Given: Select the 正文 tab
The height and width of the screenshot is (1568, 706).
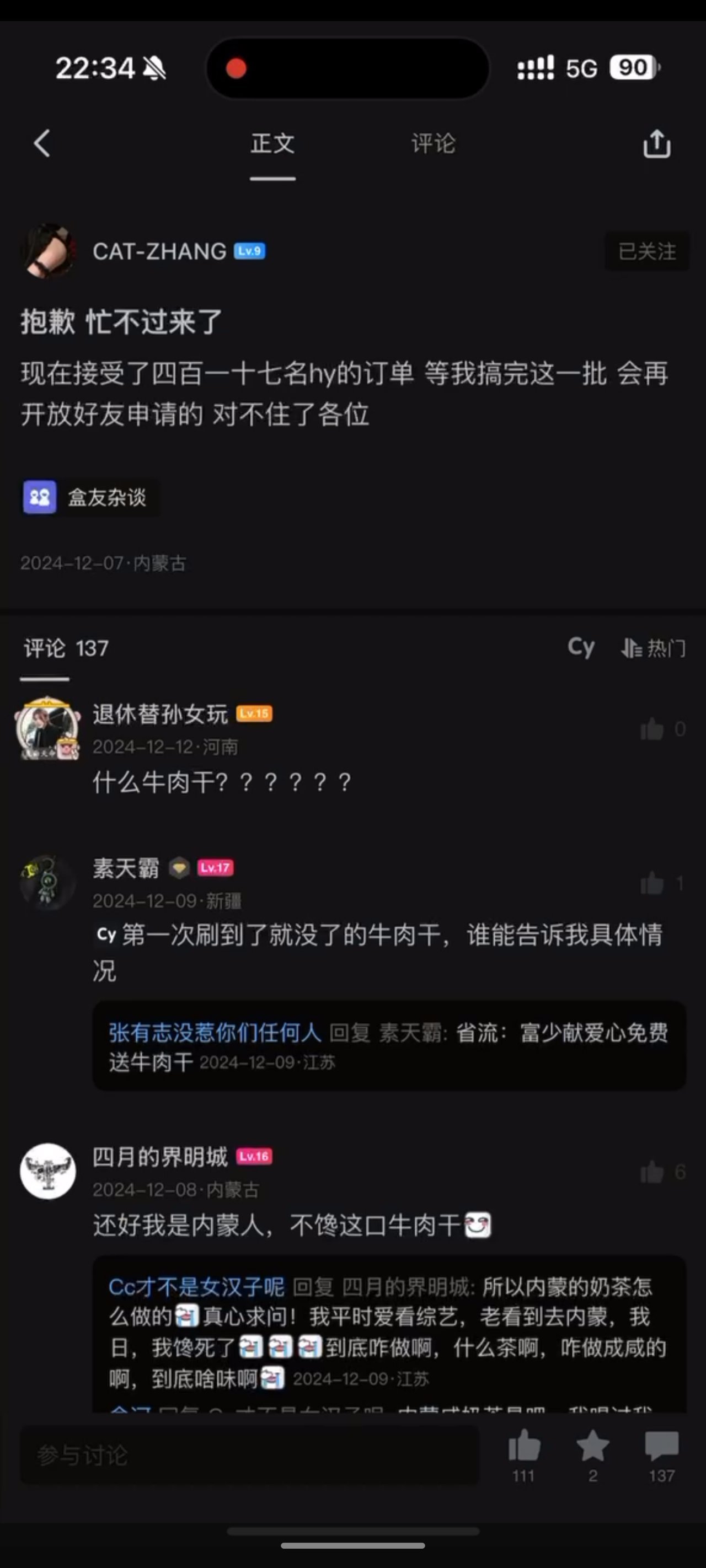Looking at the screenshot, I should click(x=272, y=144).
